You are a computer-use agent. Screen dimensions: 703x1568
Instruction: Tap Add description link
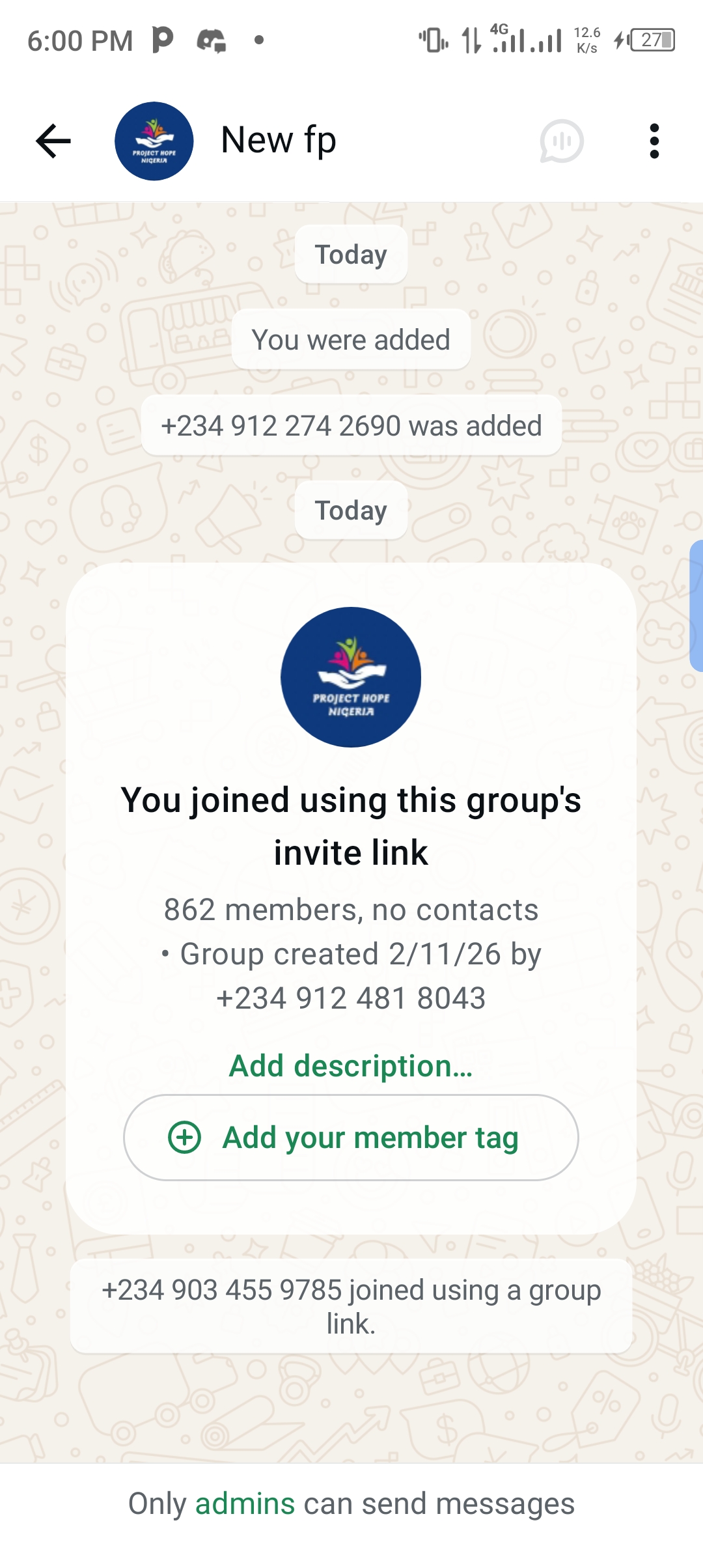[351, 1066]
